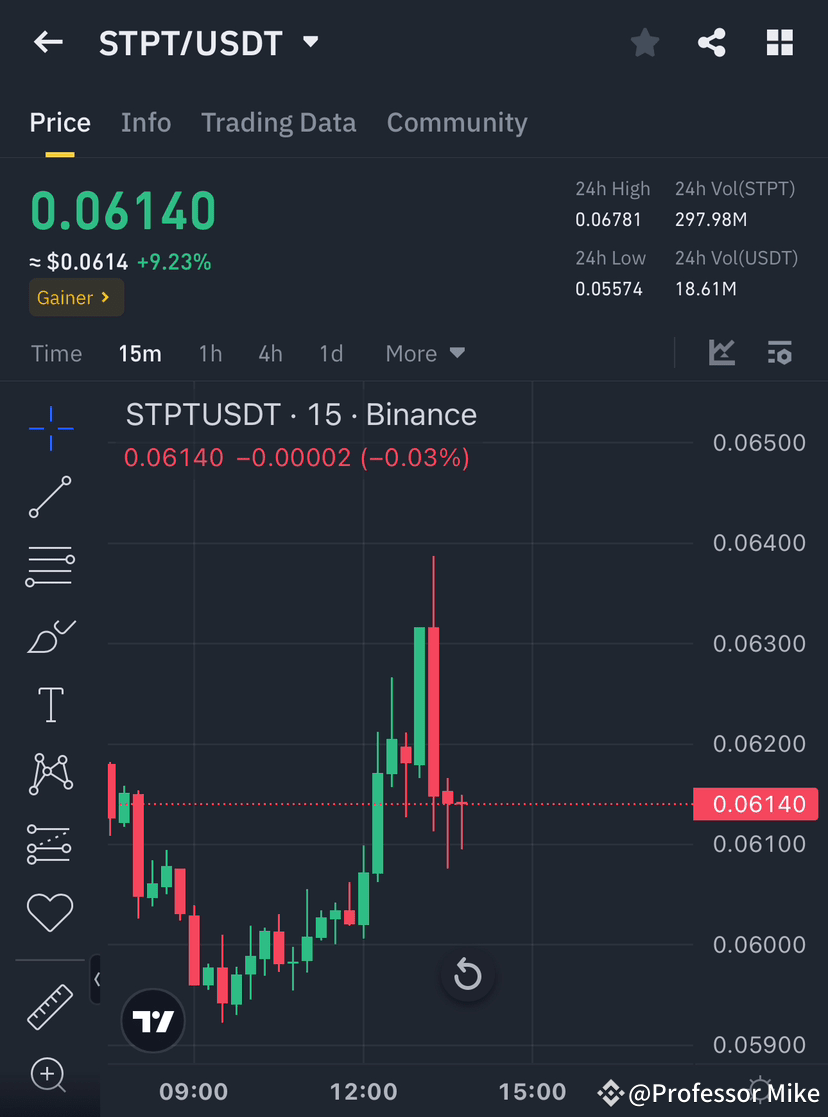828x1117 pixels.
Task: Share the STPT/USDT chart
Action: click(712, 42)
